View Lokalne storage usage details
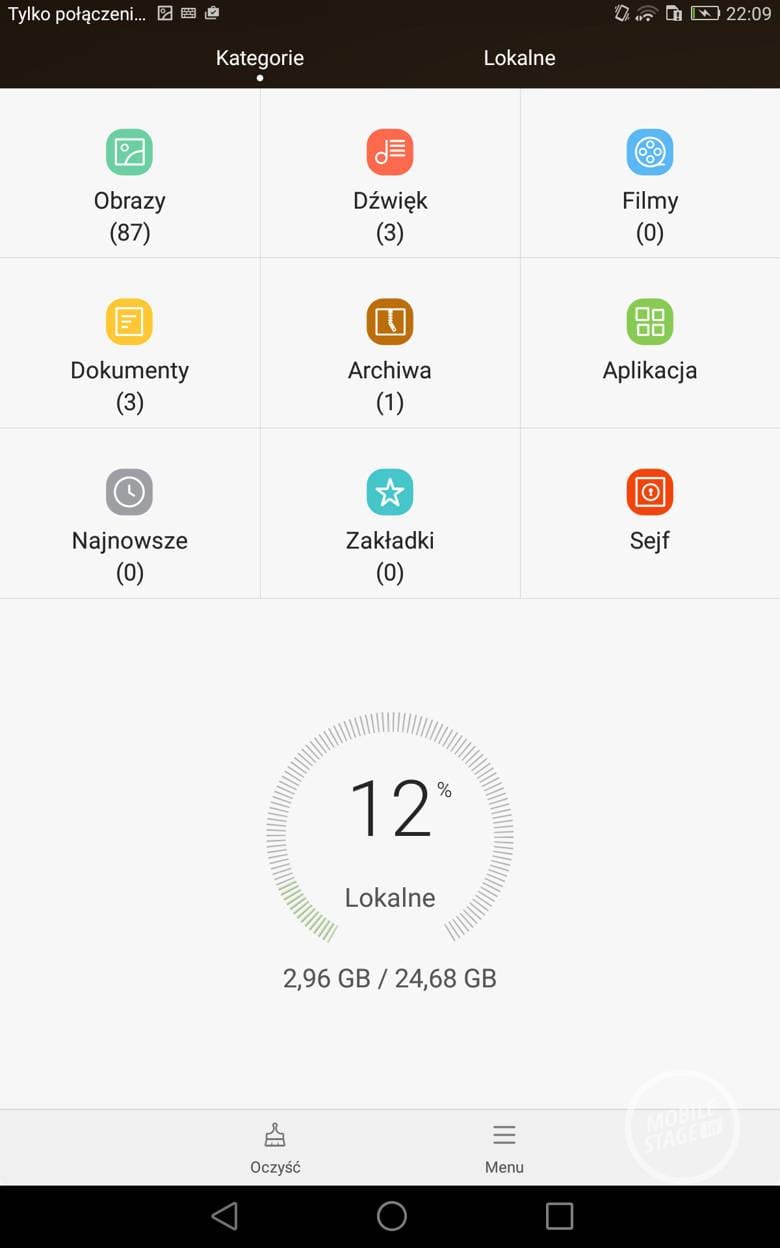Screen dimensions: 780x1248 click(390, 830)
